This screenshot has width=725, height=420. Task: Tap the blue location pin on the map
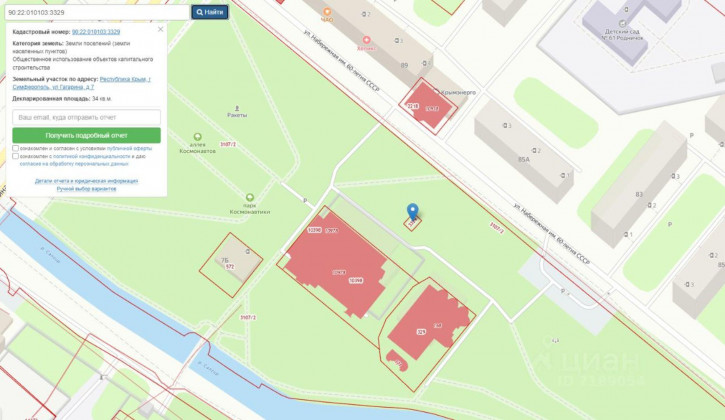coord(413,211)
